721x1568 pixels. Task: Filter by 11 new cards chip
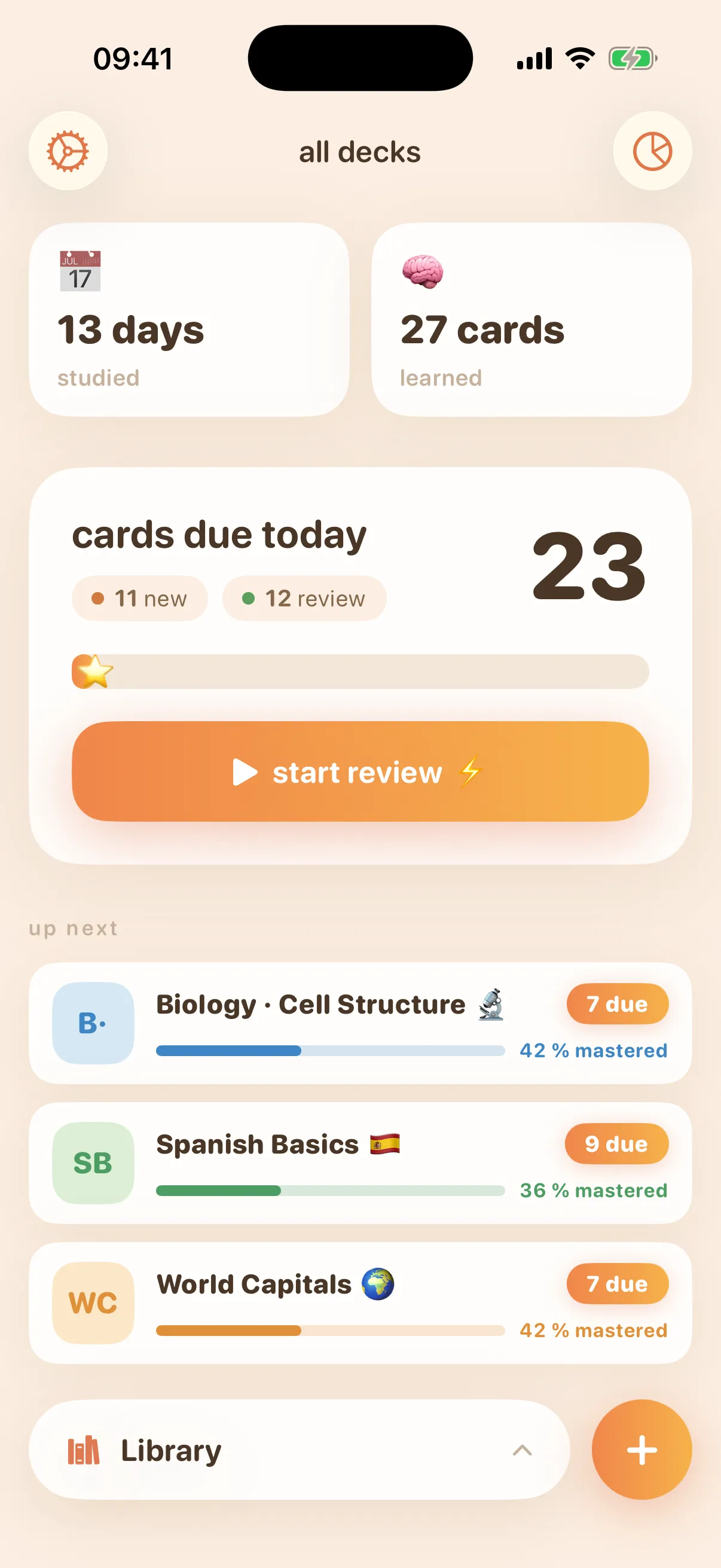click(x=140, y=599)
